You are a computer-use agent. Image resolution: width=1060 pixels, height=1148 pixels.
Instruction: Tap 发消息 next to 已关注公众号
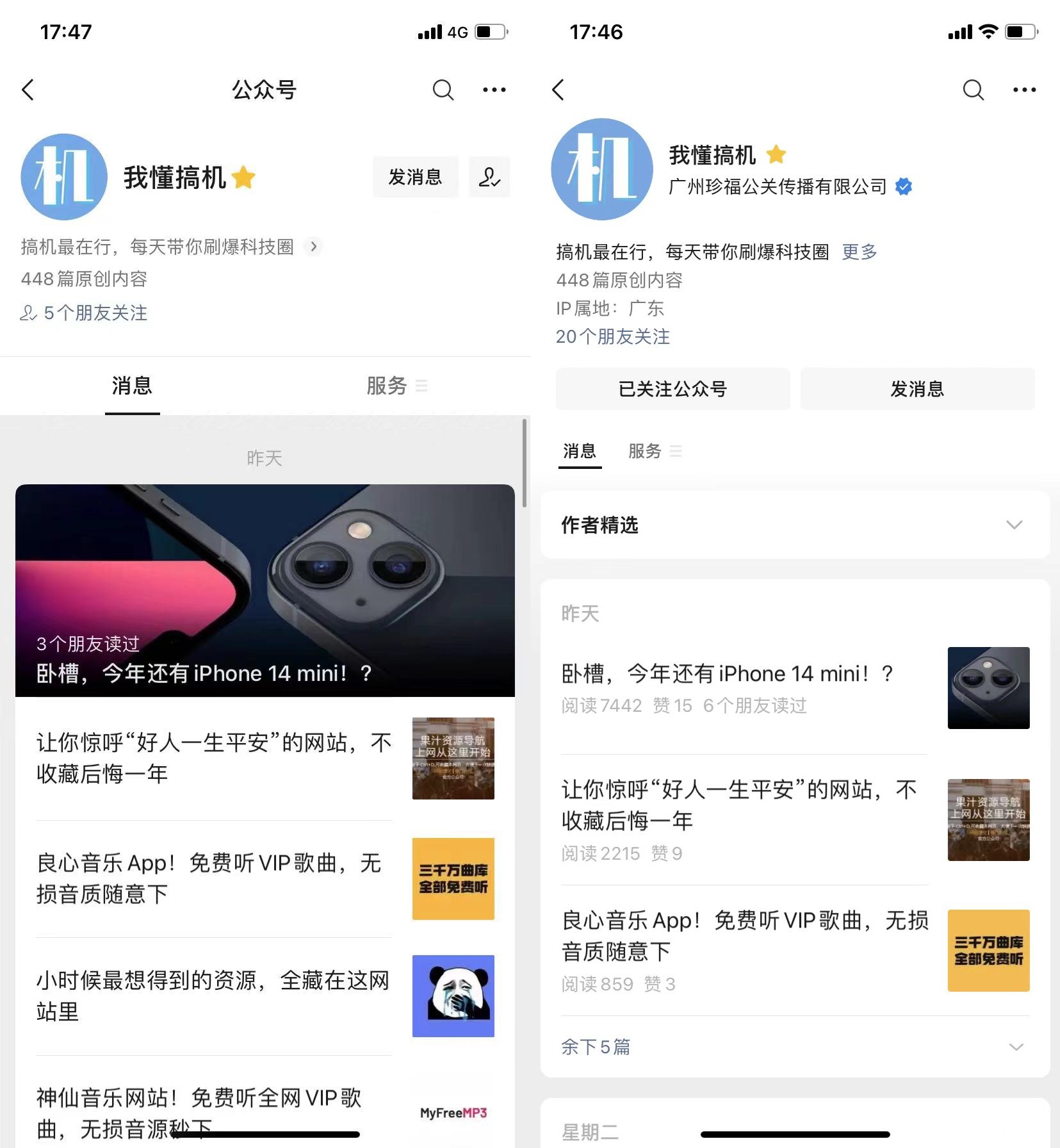(x=917, y=389)
